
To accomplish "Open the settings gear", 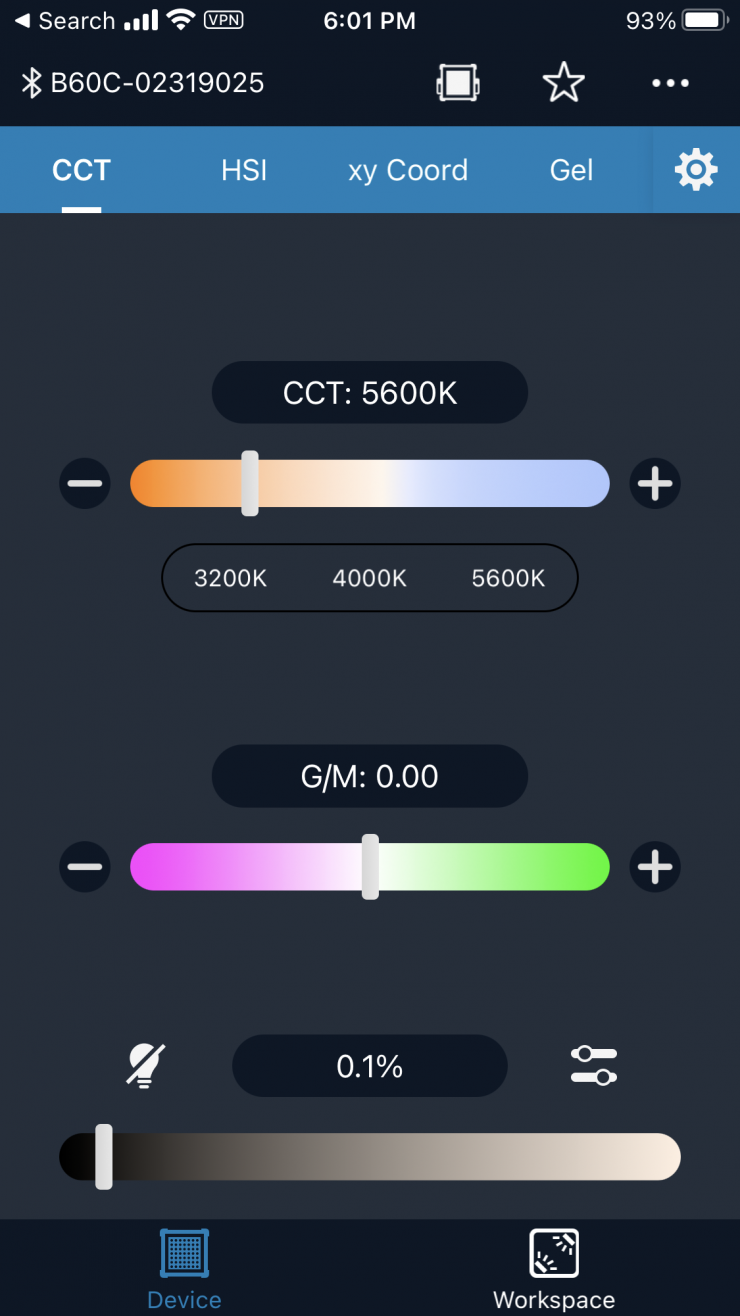I will 696,170.
